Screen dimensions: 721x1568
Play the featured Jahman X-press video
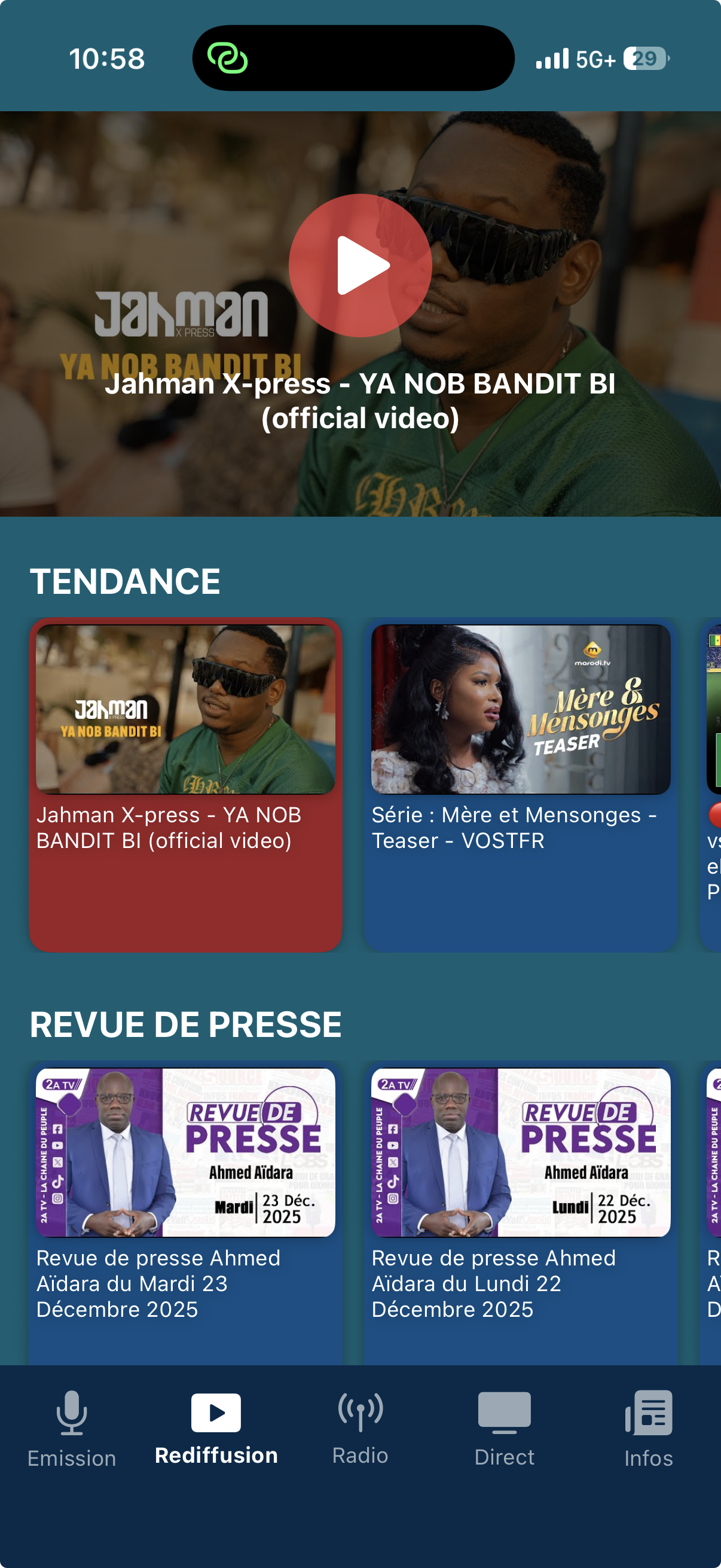click(x=360, y=266)
